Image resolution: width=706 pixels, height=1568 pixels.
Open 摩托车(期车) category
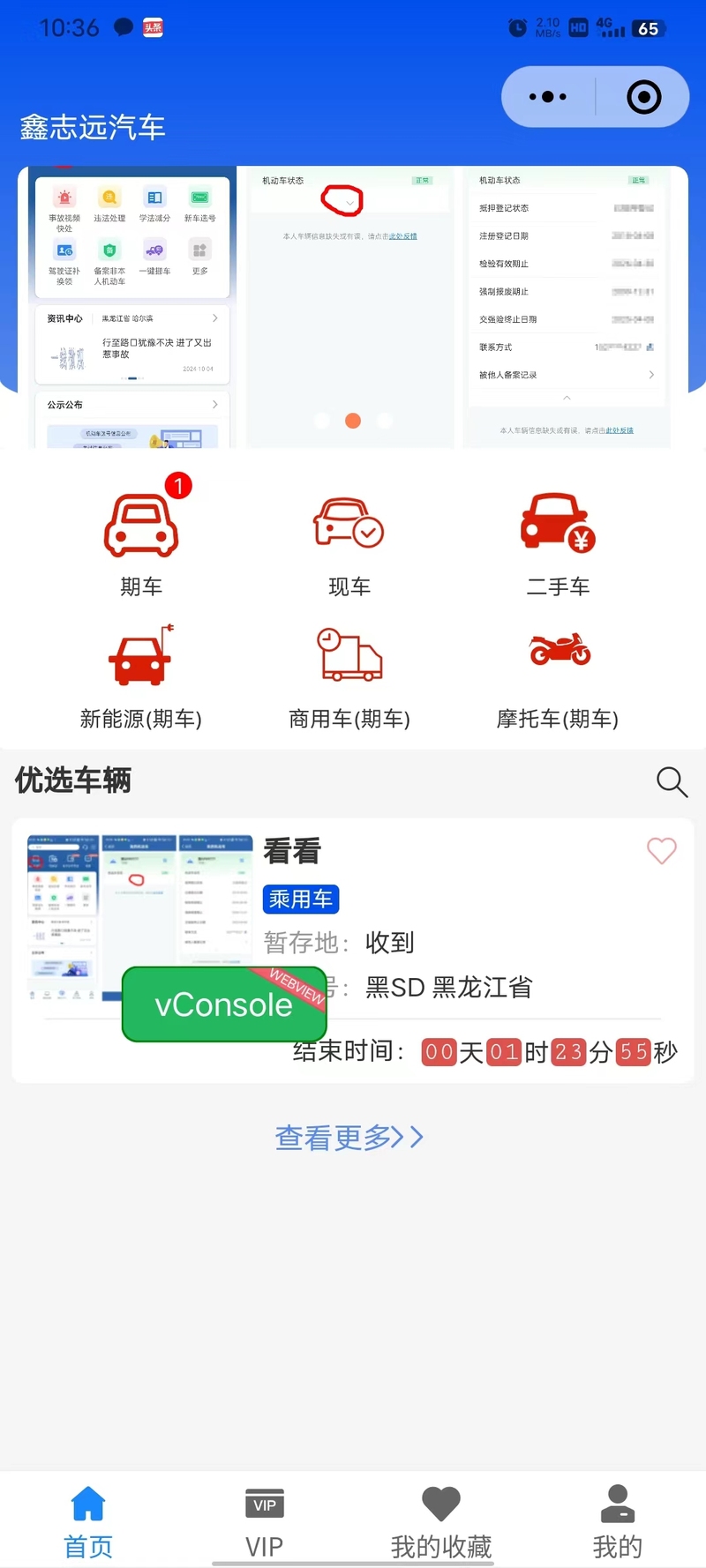558,676
